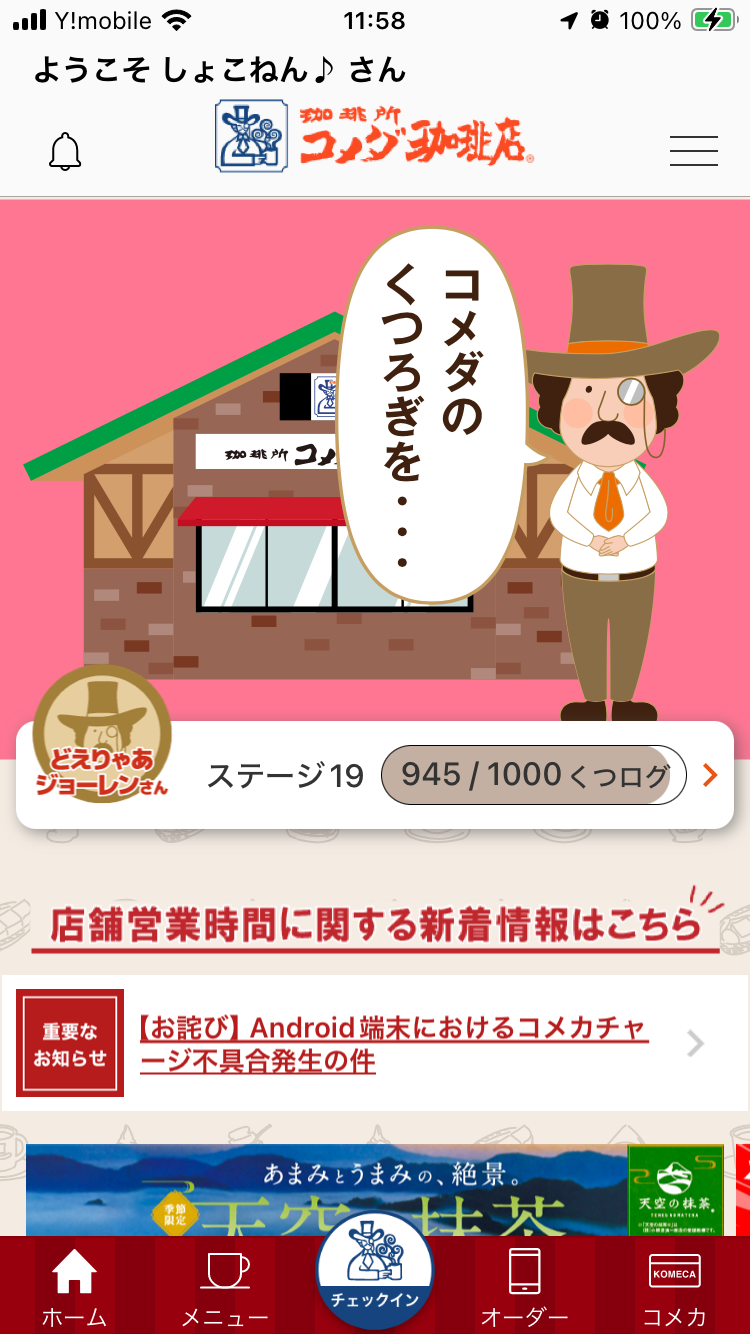Image resolution: width=750 pixels, height=1334 pixels.
Task: Open the hamburger menu
Action: (x=693, y=151)
